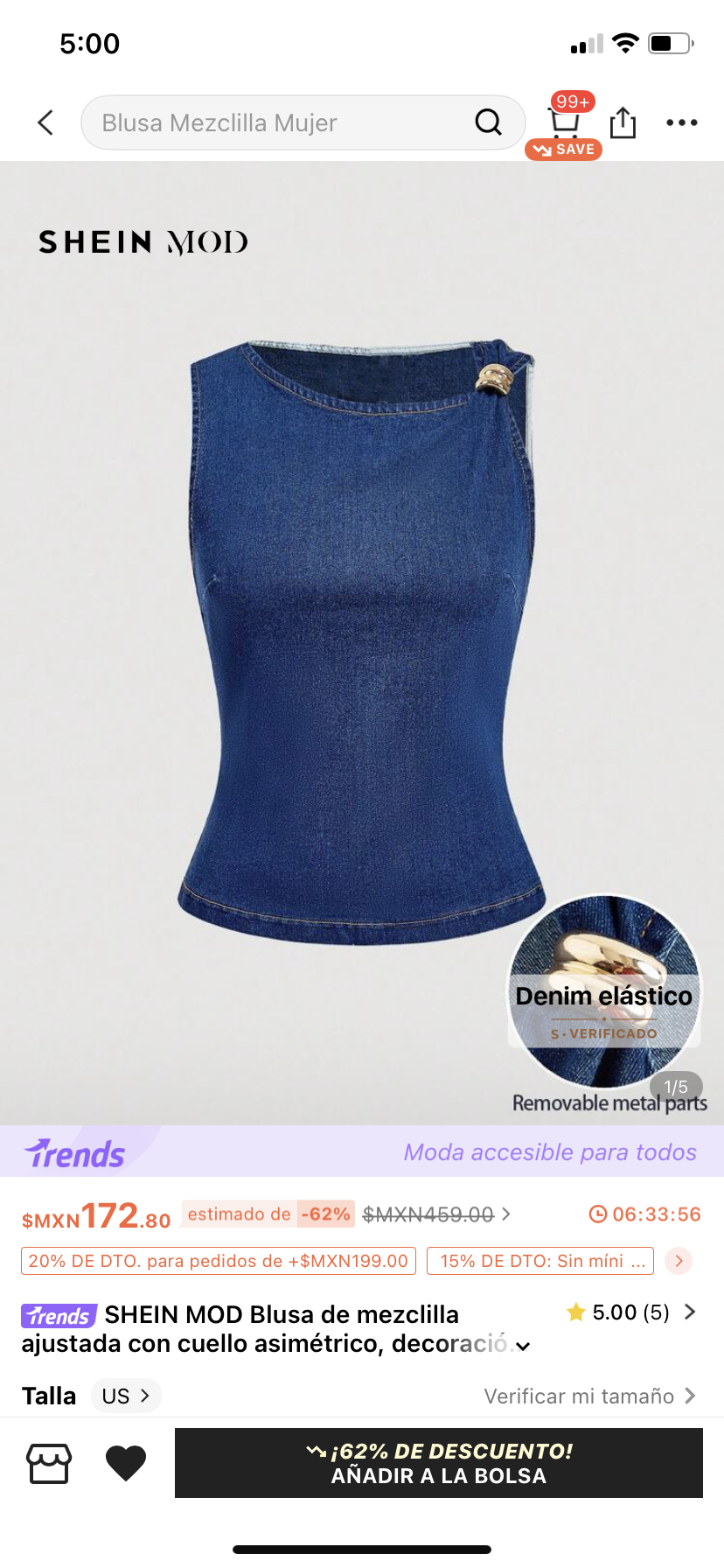724x1568 pixels.
Task: Open Verificar mi tamaño
Action: [x=589, y=1396]
